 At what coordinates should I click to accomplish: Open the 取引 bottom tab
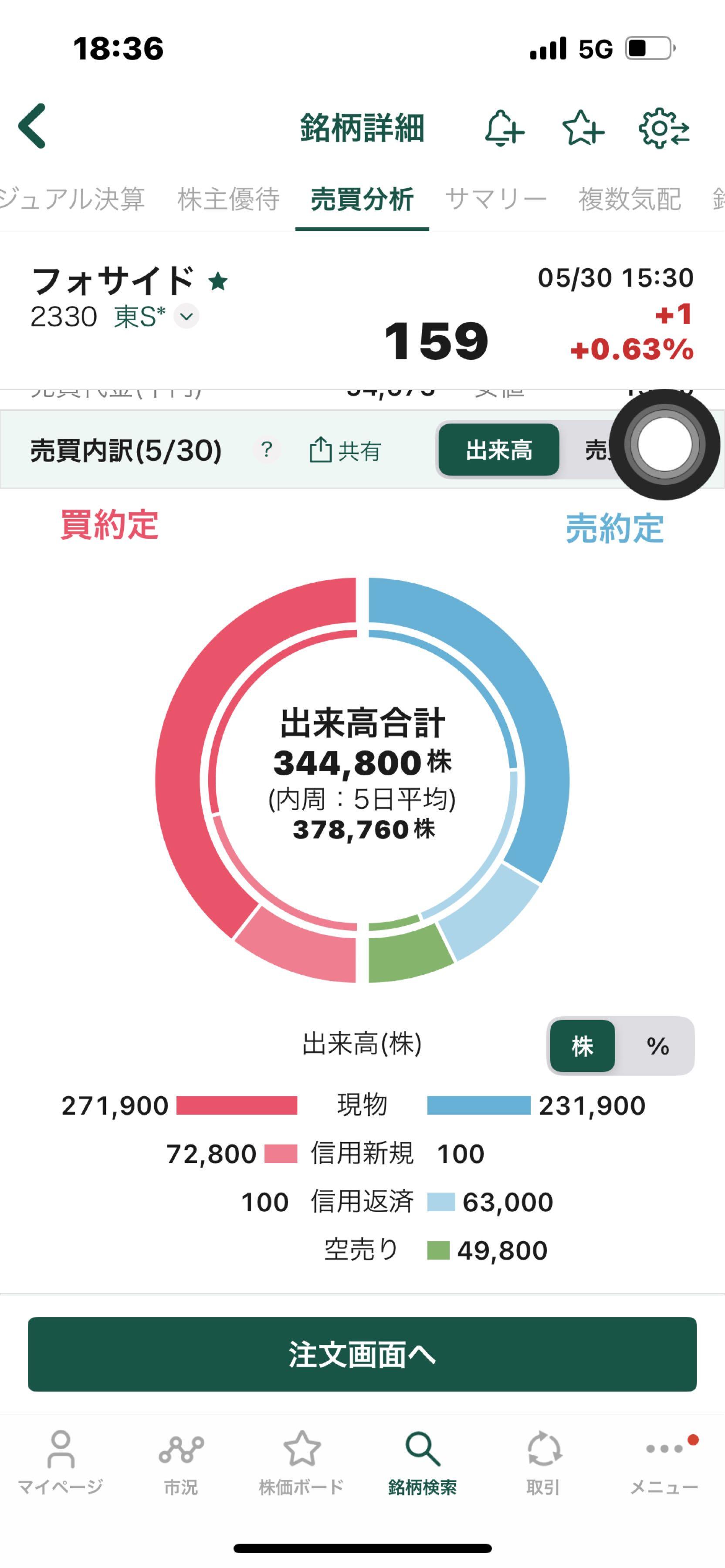[543, 1463]
